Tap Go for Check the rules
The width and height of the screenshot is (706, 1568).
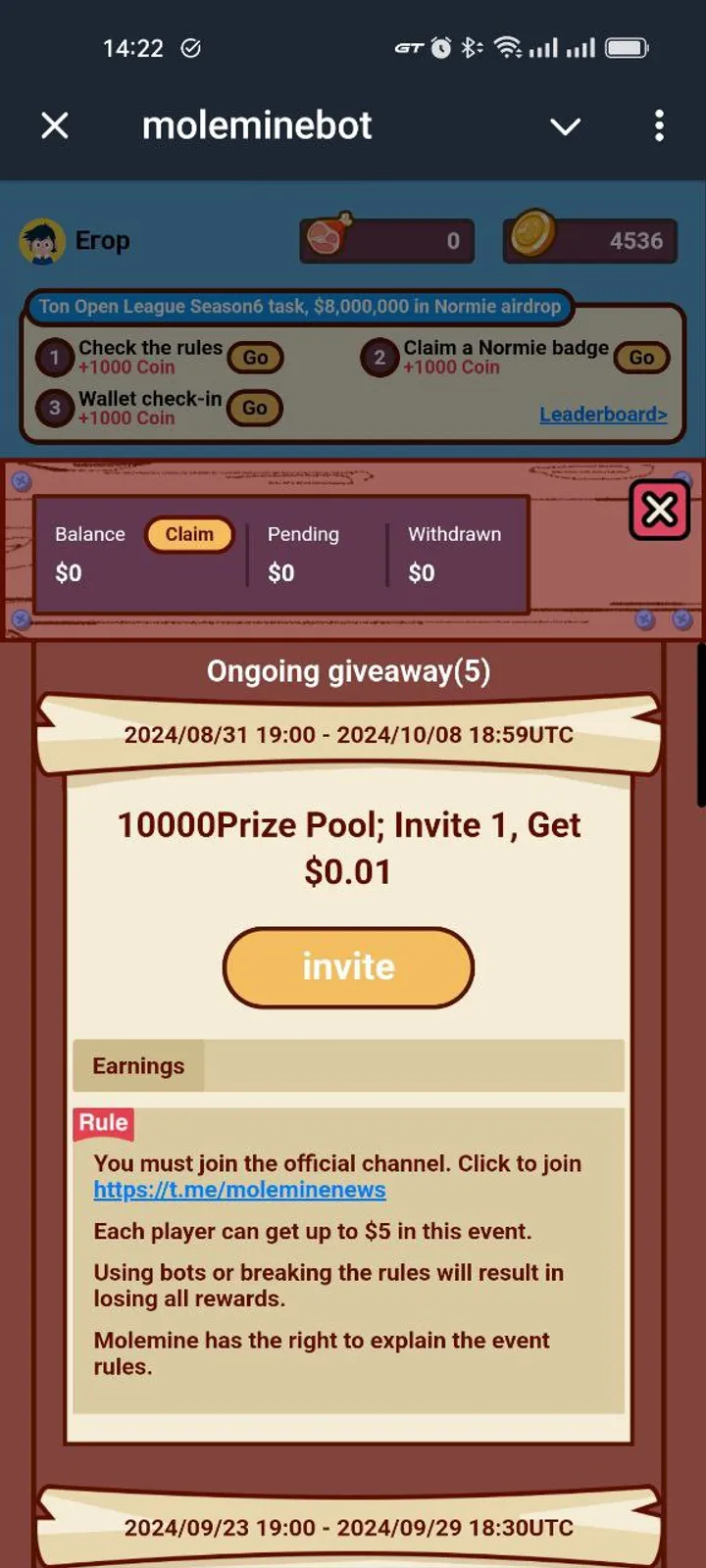click(255, 358)
